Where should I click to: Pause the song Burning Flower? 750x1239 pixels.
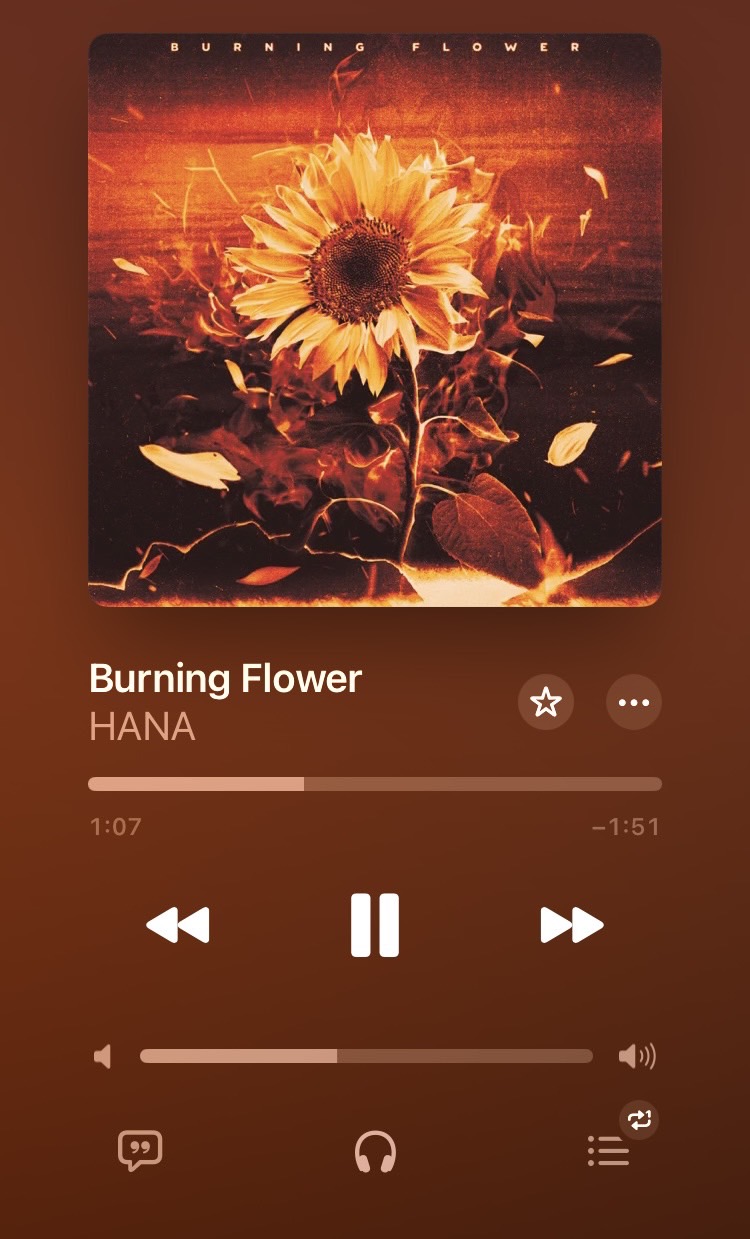click(375, 925)
